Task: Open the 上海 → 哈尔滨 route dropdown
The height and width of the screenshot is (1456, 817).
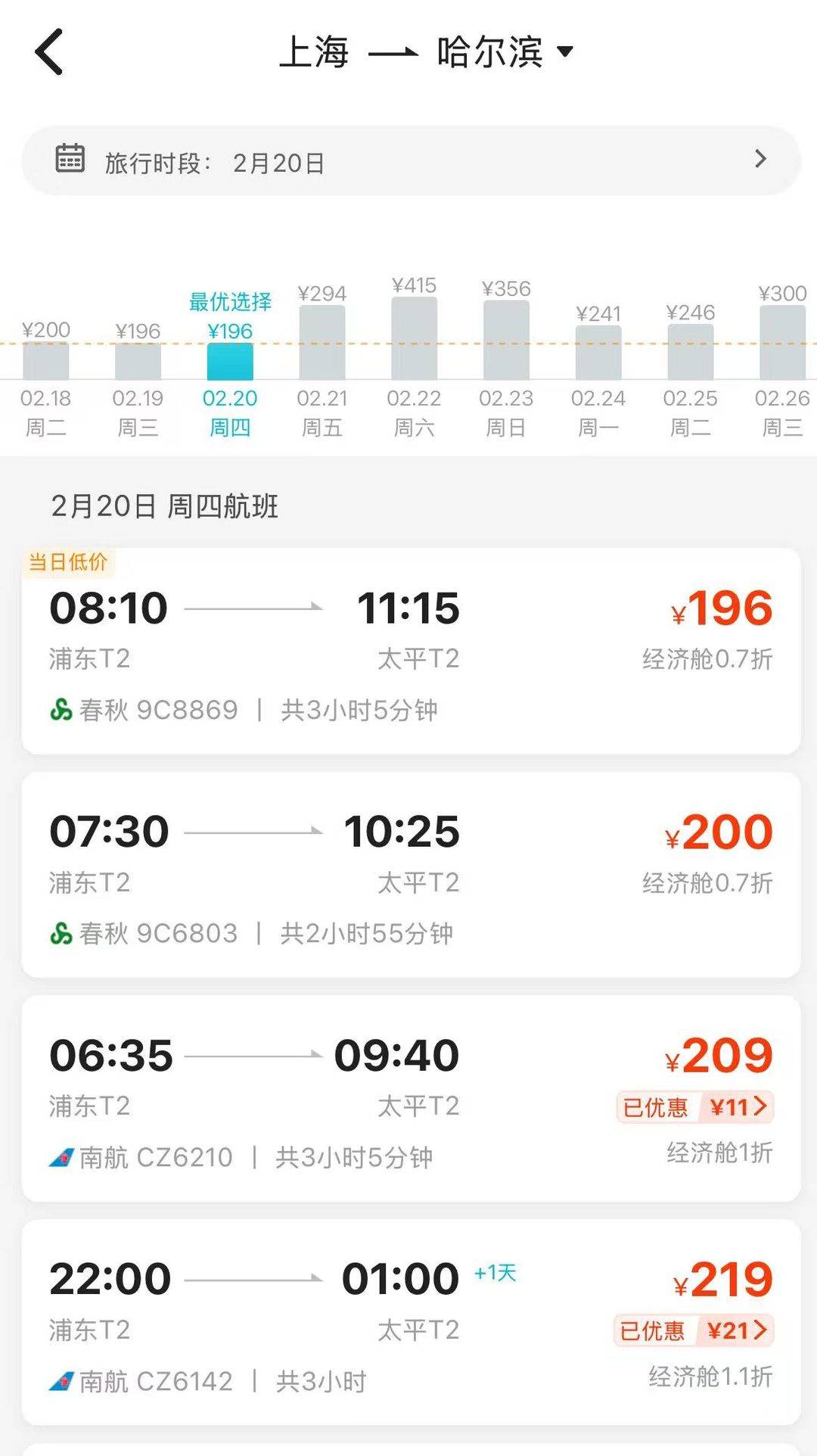Action: [x=427, y=52]
